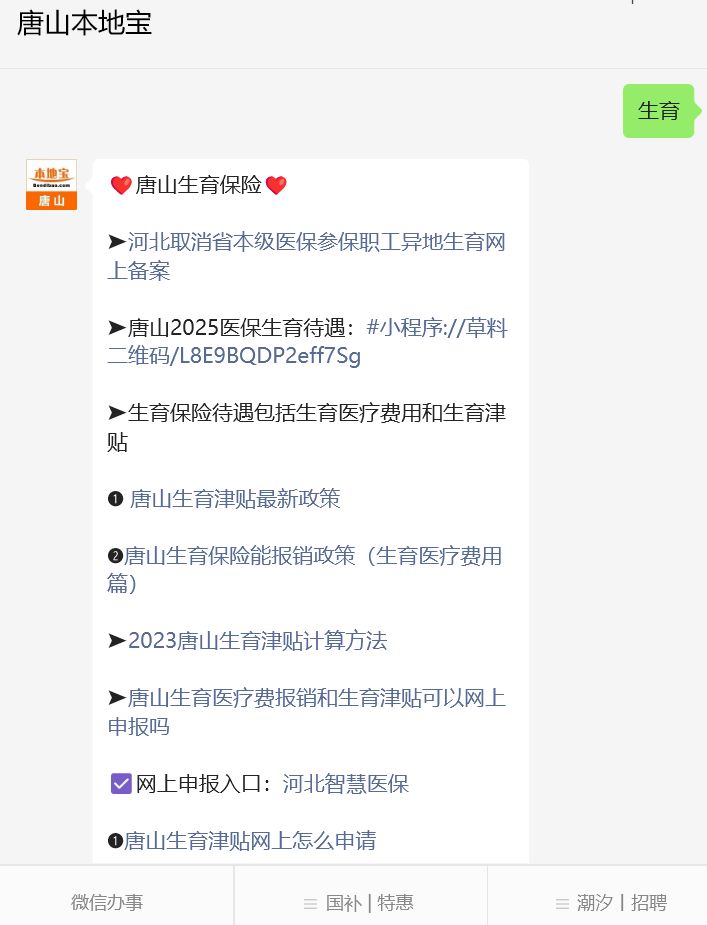Open the 国补 | 特惠 menu

click(x=360, y=902)
